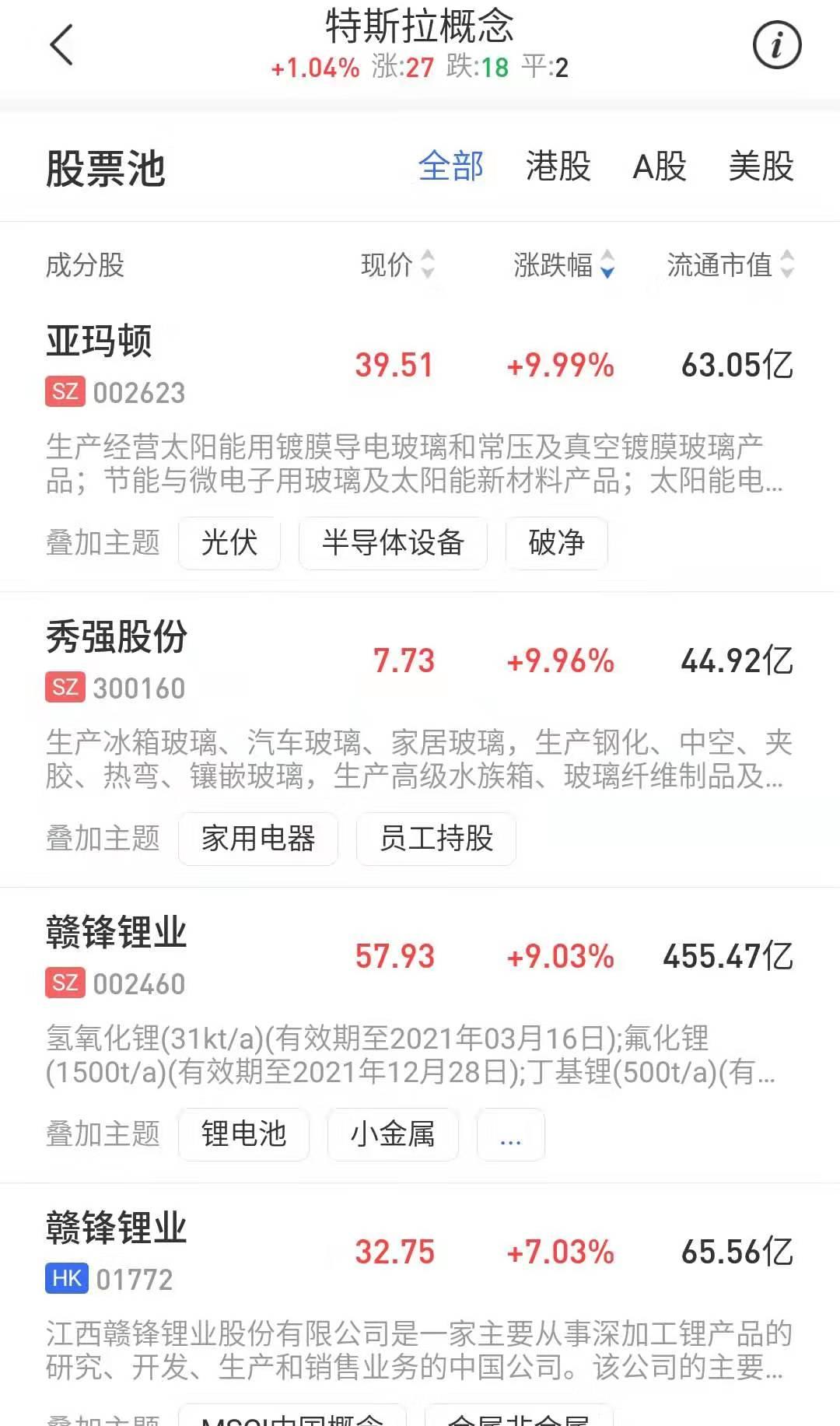This screenshot has height=1426, width=840.
Task: Sort the list by 现价
Action: [397, 265]
